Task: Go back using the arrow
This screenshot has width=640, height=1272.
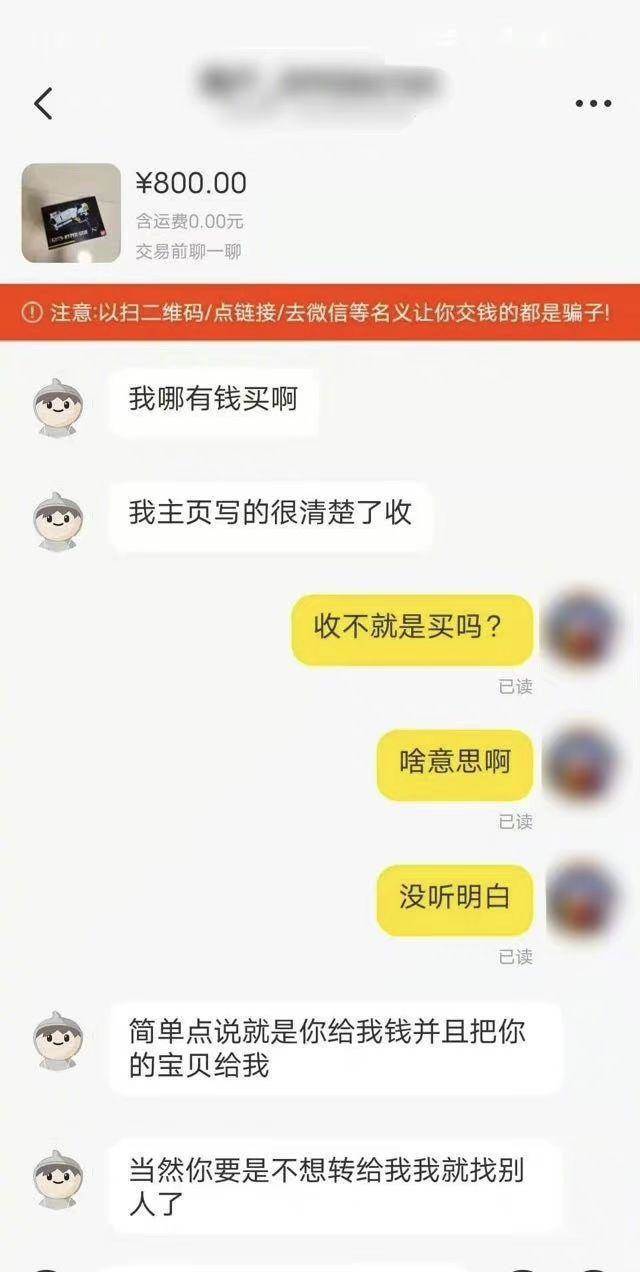Action: click(x=43, y=103)
